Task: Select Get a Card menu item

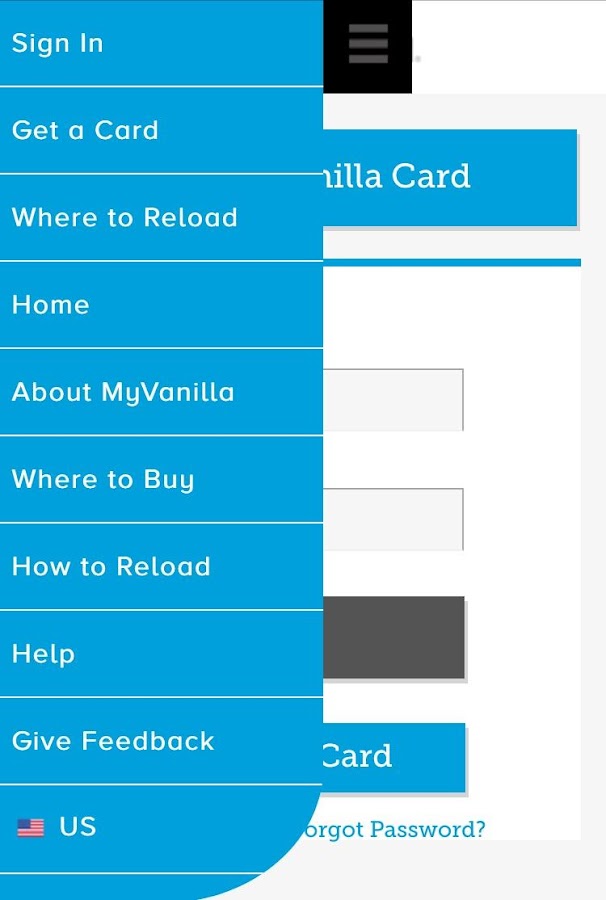Action: click(161, 130)
